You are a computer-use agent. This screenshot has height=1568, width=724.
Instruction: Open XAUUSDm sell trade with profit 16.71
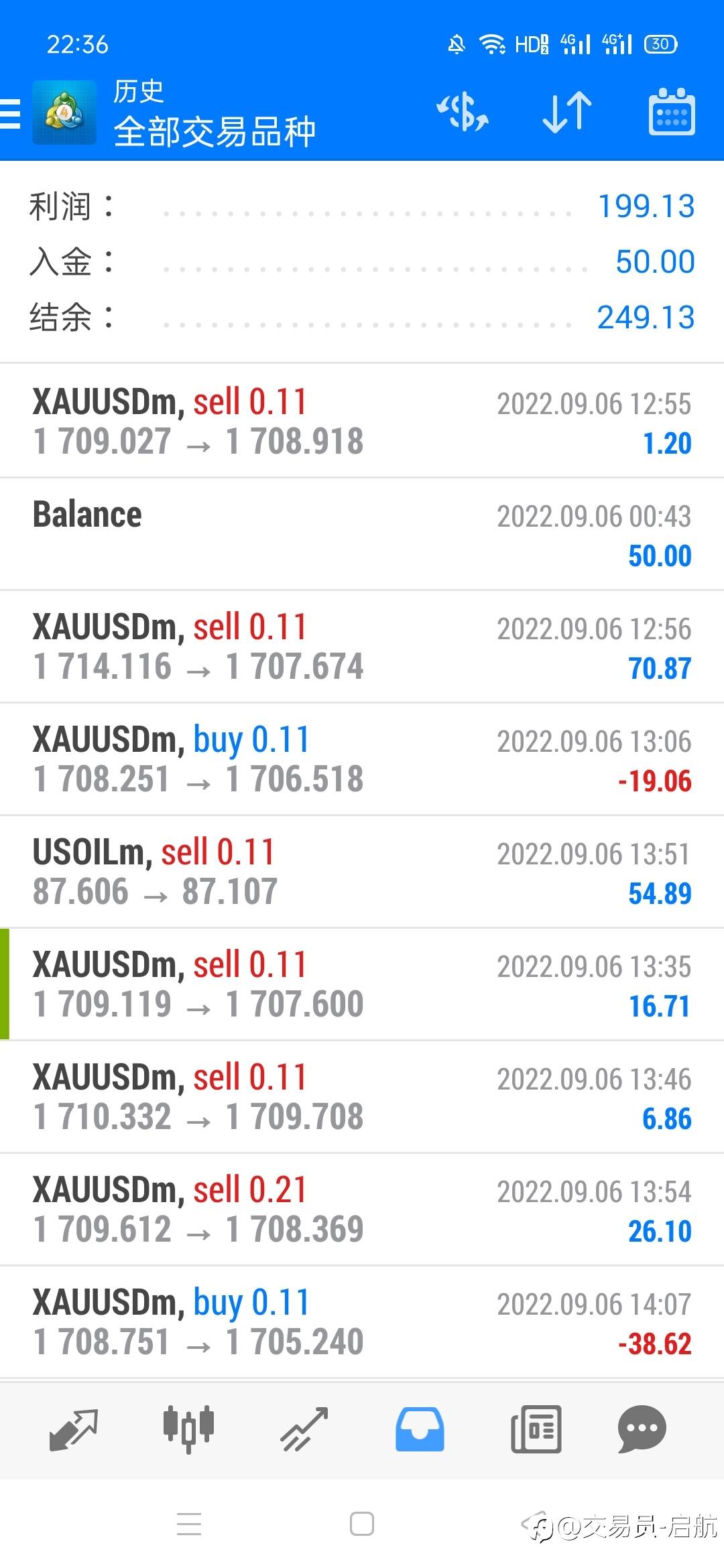(x=362, y=984)
